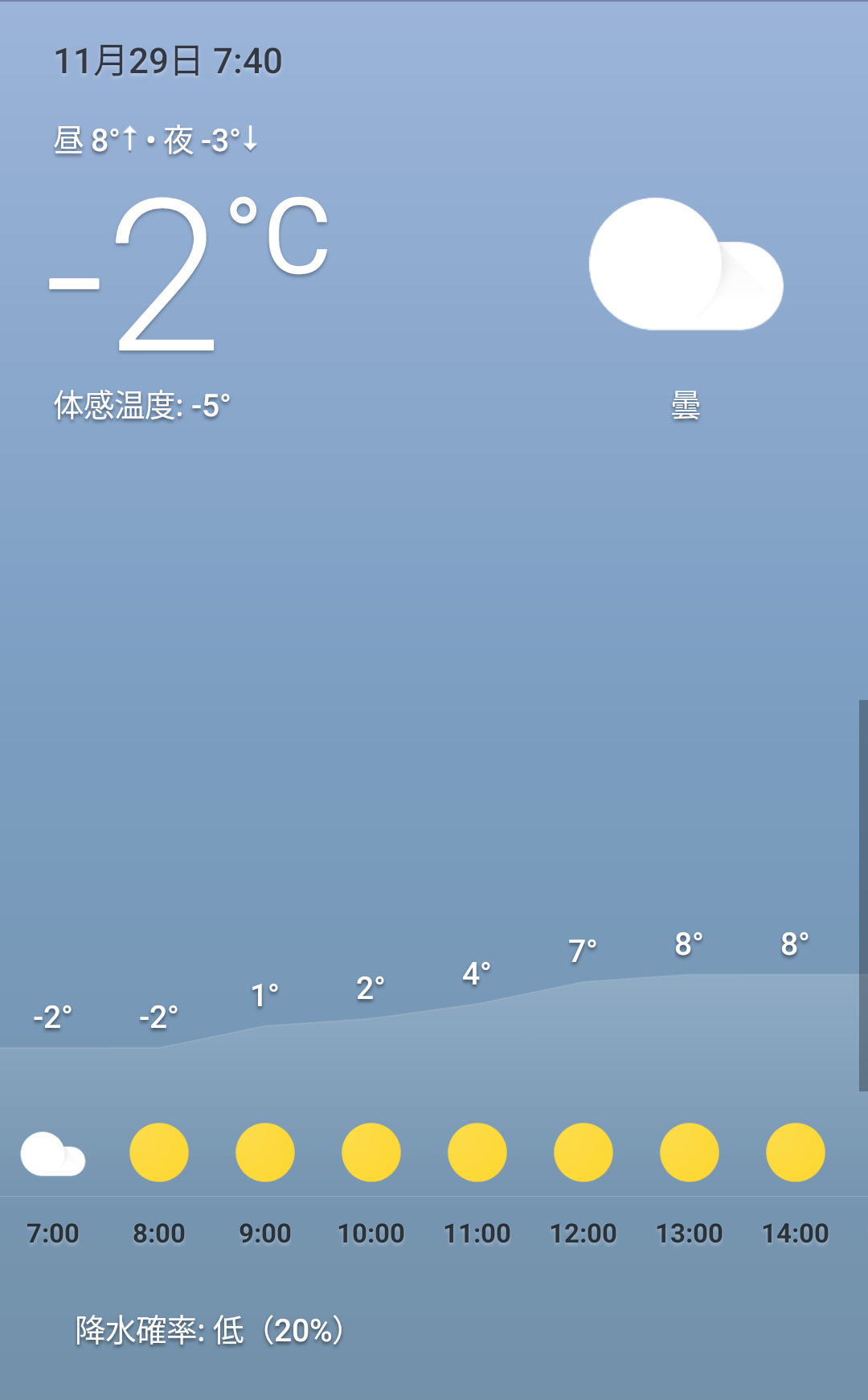This screenshot has height=1400, width=868.
Task: Select the 8:00 hourly forecast
Action: coord(159,1153)
